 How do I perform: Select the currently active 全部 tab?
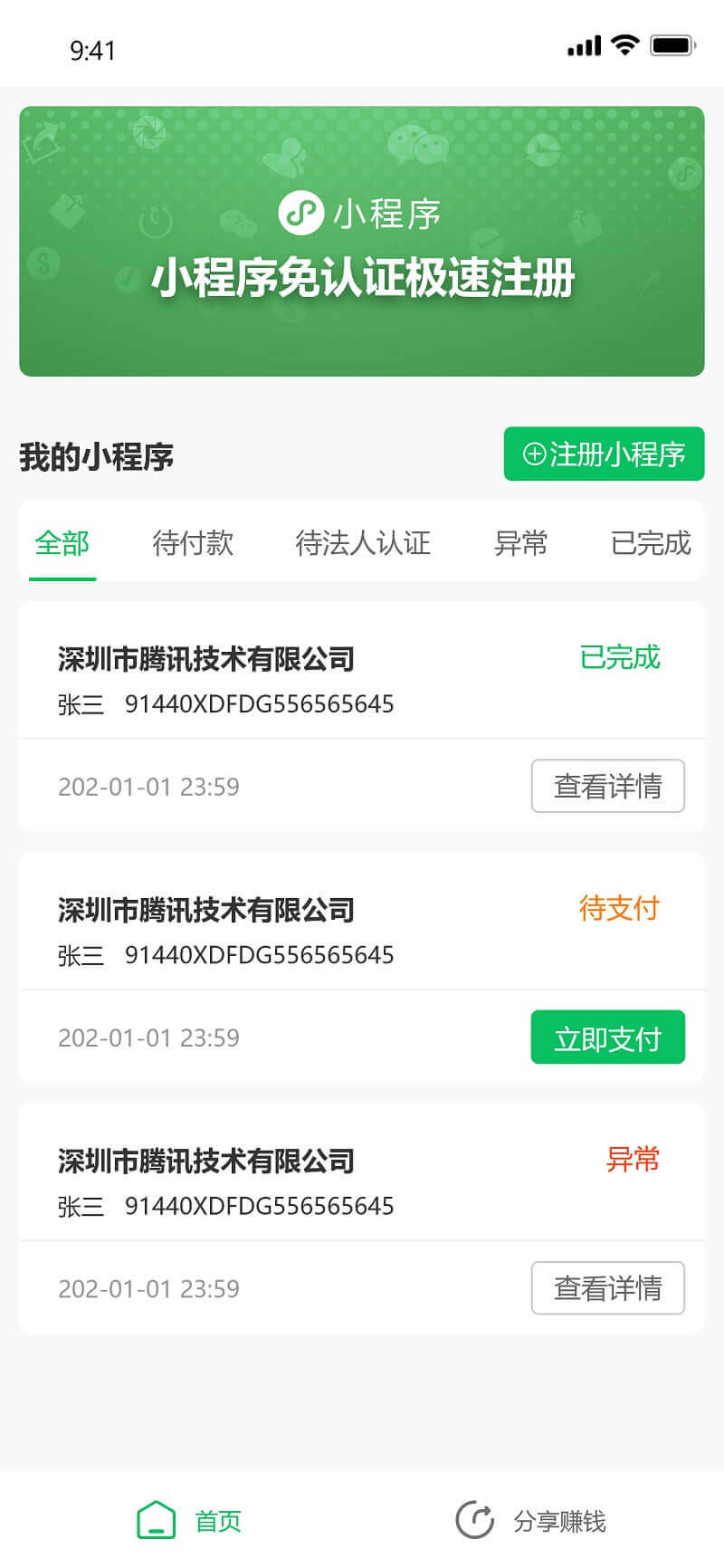pos(61,543)
